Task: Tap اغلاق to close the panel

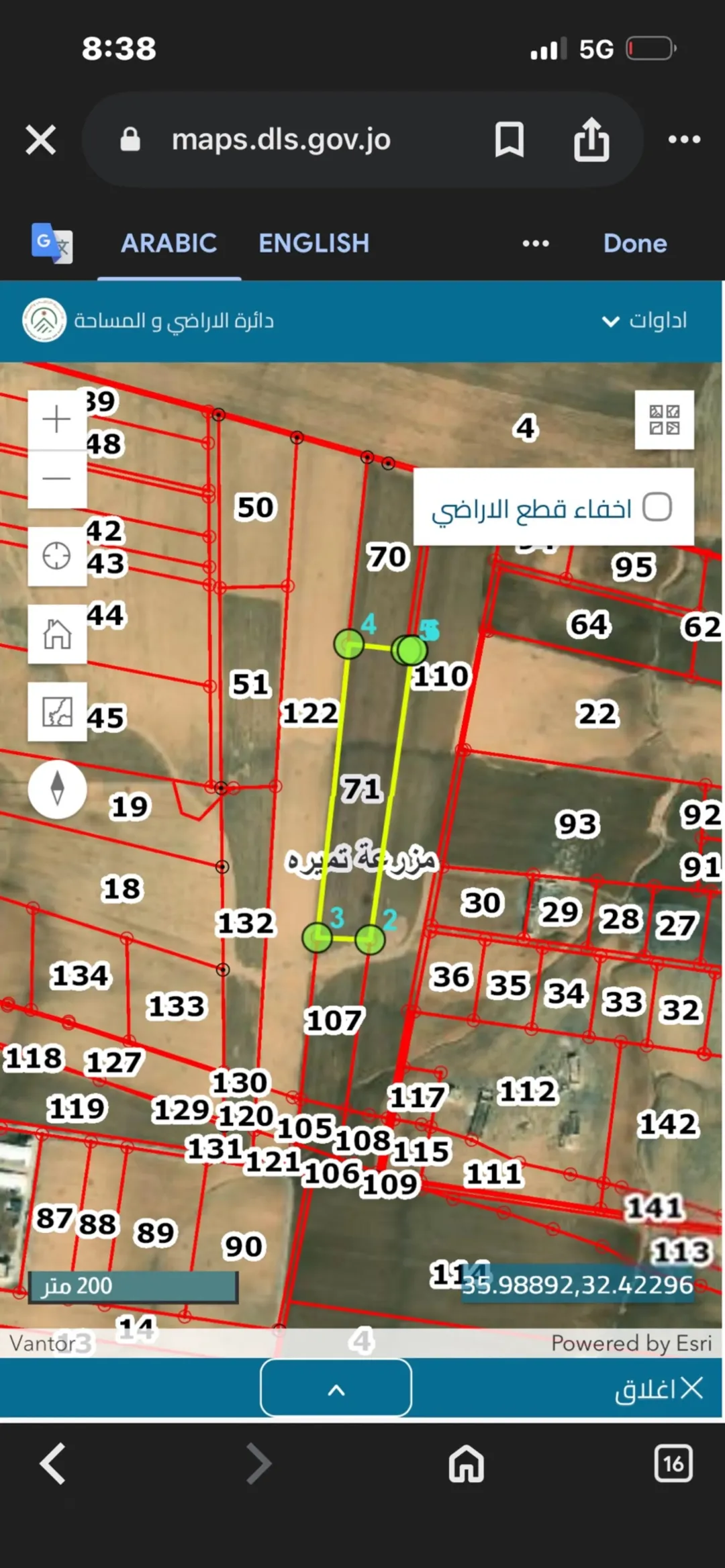Action: click(659, 1388)
